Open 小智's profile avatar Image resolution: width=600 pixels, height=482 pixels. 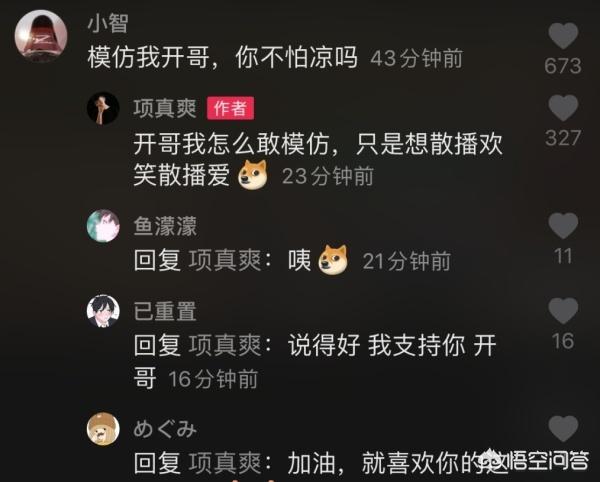[x=41, y=36]
